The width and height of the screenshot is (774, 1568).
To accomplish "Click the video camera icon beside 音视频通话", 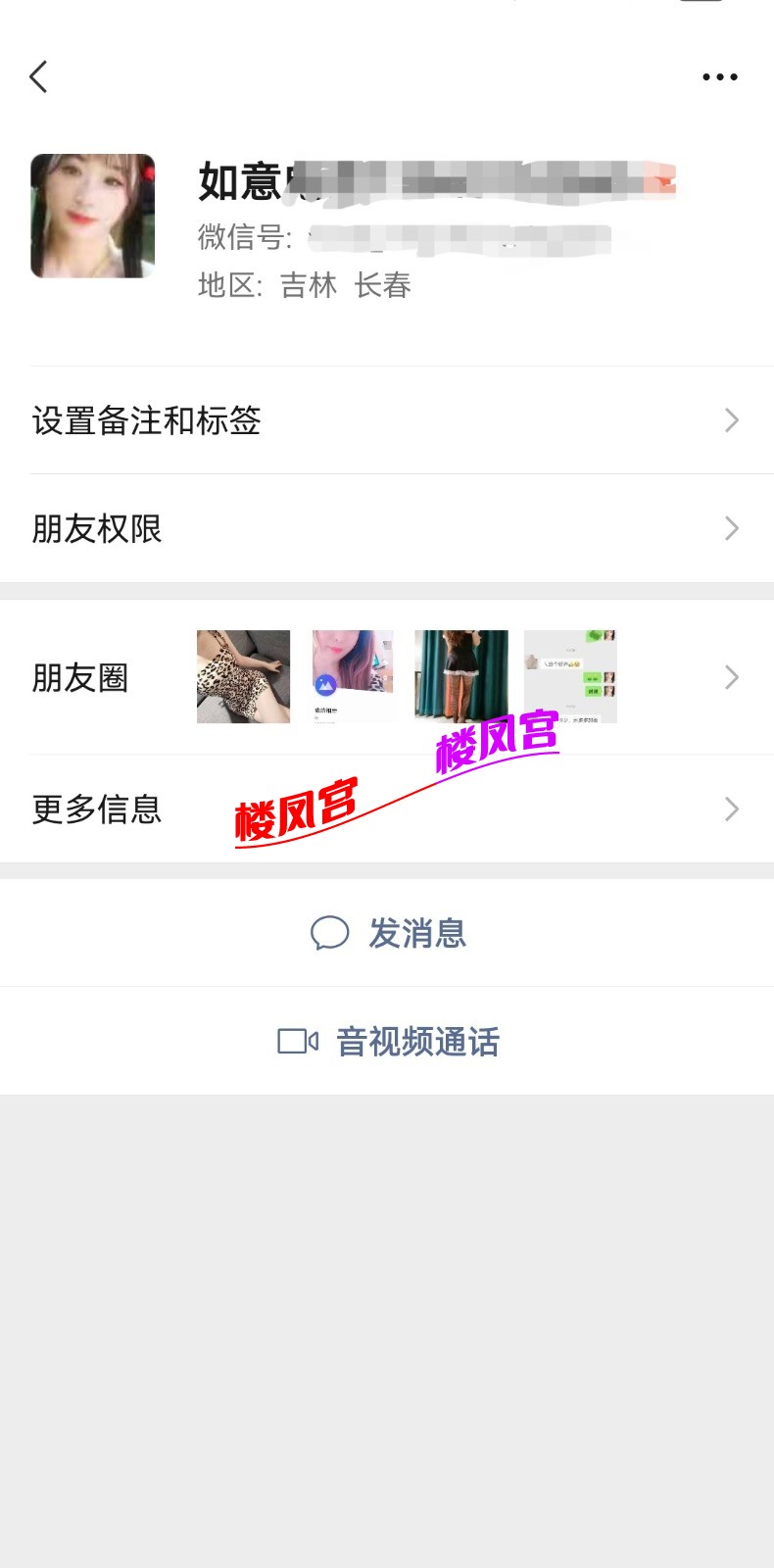I will click(297, 1041).
